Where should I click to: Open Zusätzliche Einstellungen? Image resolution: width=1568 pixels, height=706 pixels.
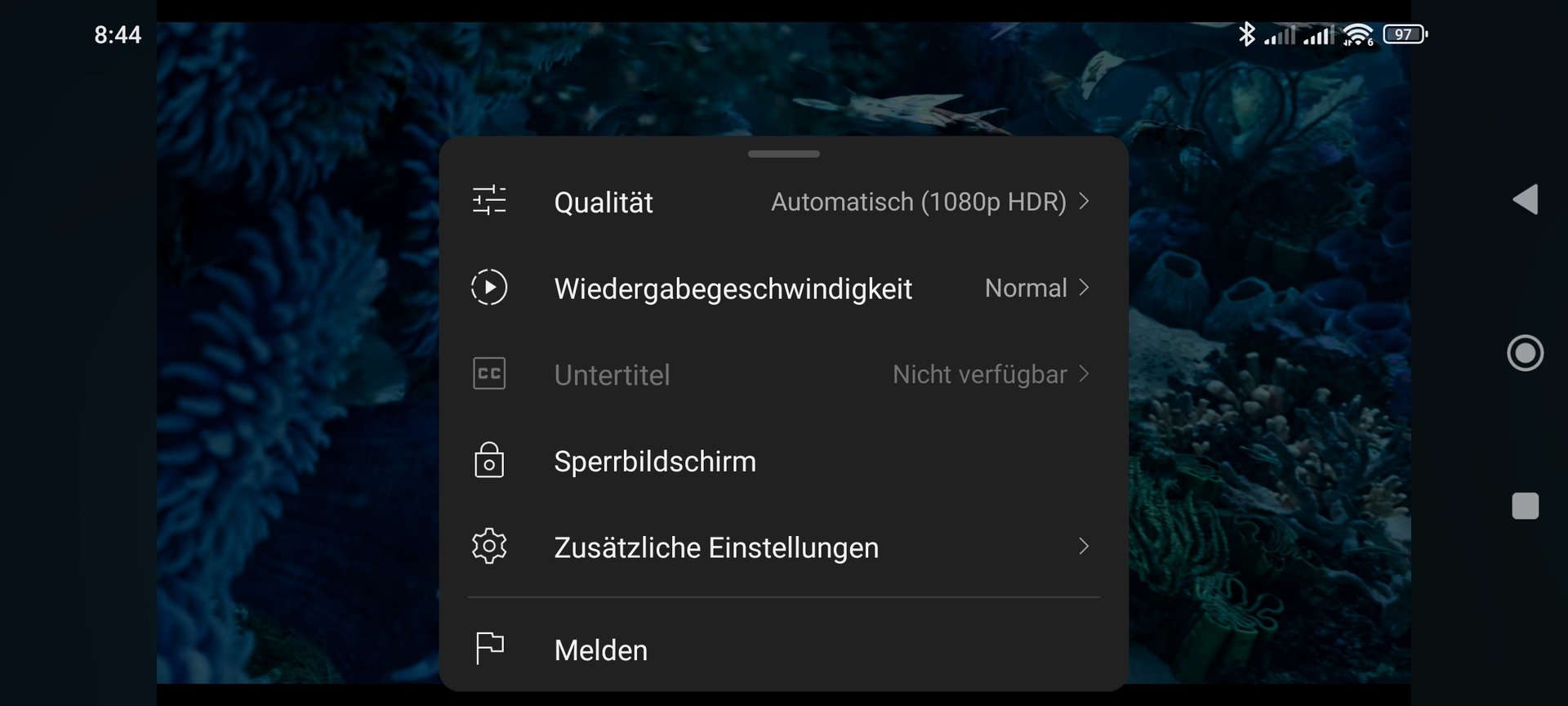click(782, 547)
